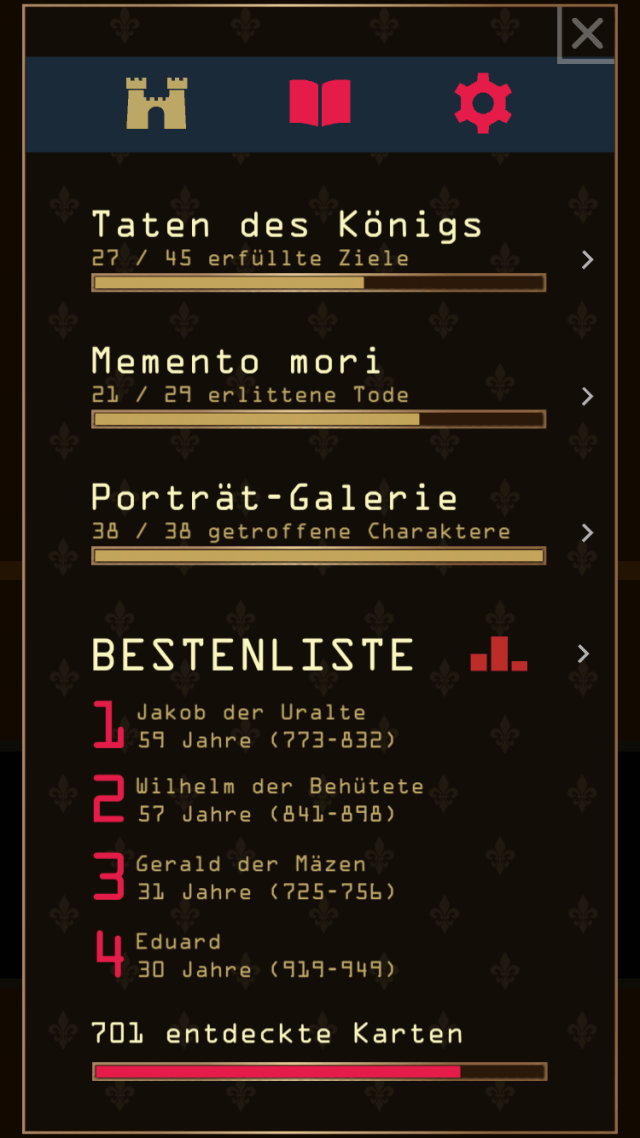640x1138 pixels.
Task: Select the castle kingdom tab
Action: pos(156,103)
